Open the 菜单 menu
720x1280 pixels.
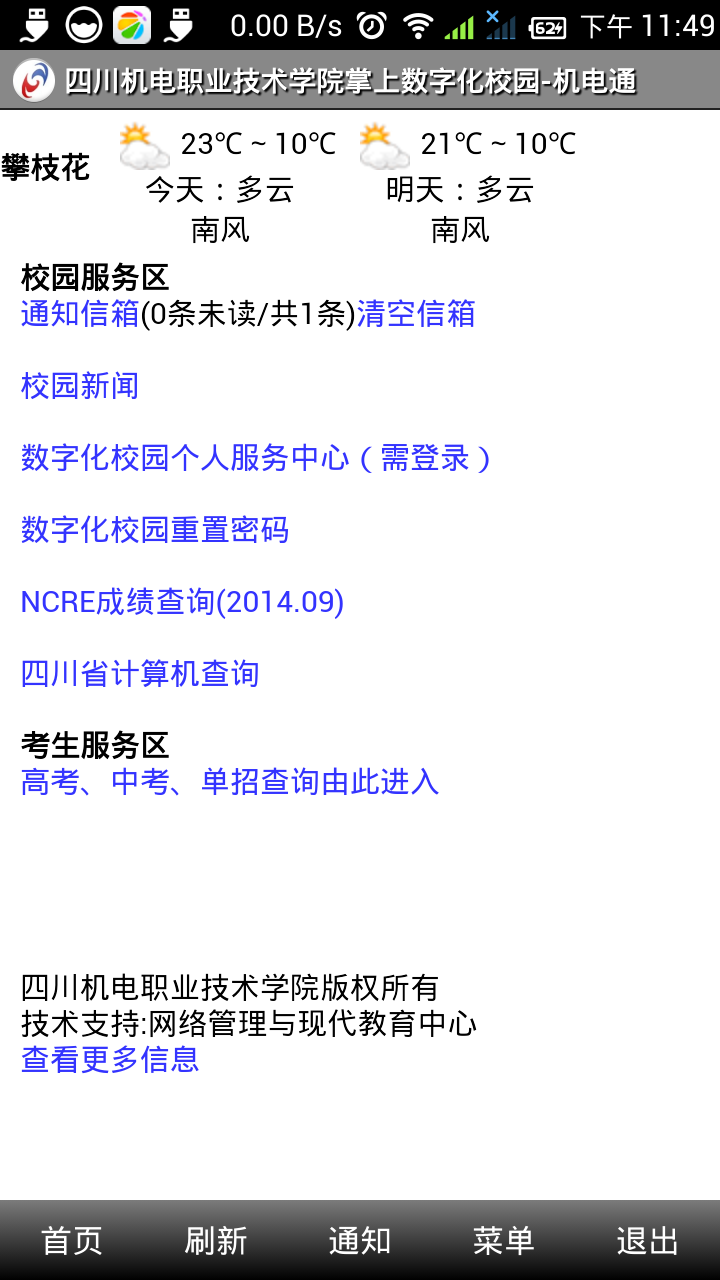504,1241
